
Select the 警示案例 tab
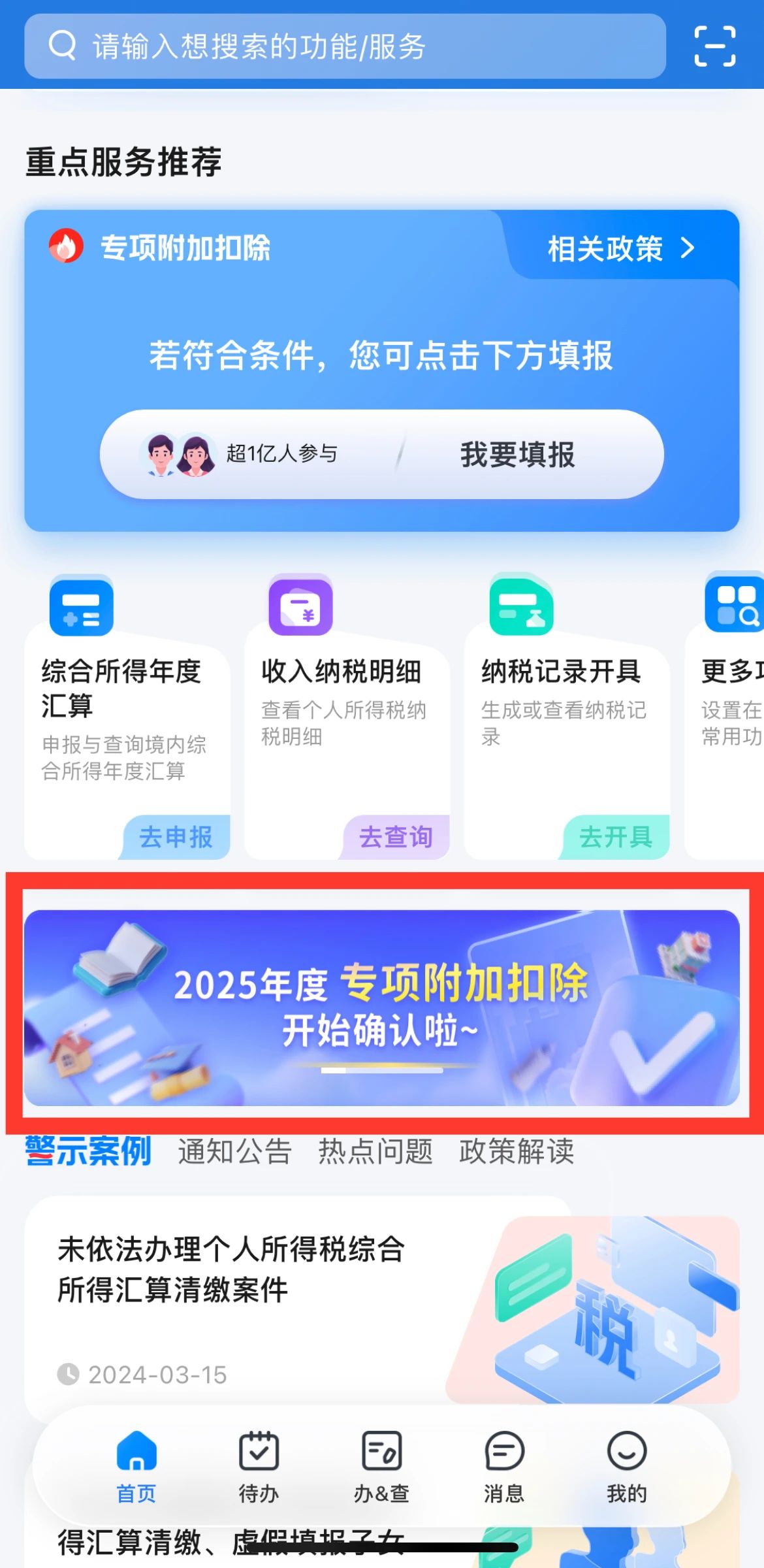point(88,1151)
